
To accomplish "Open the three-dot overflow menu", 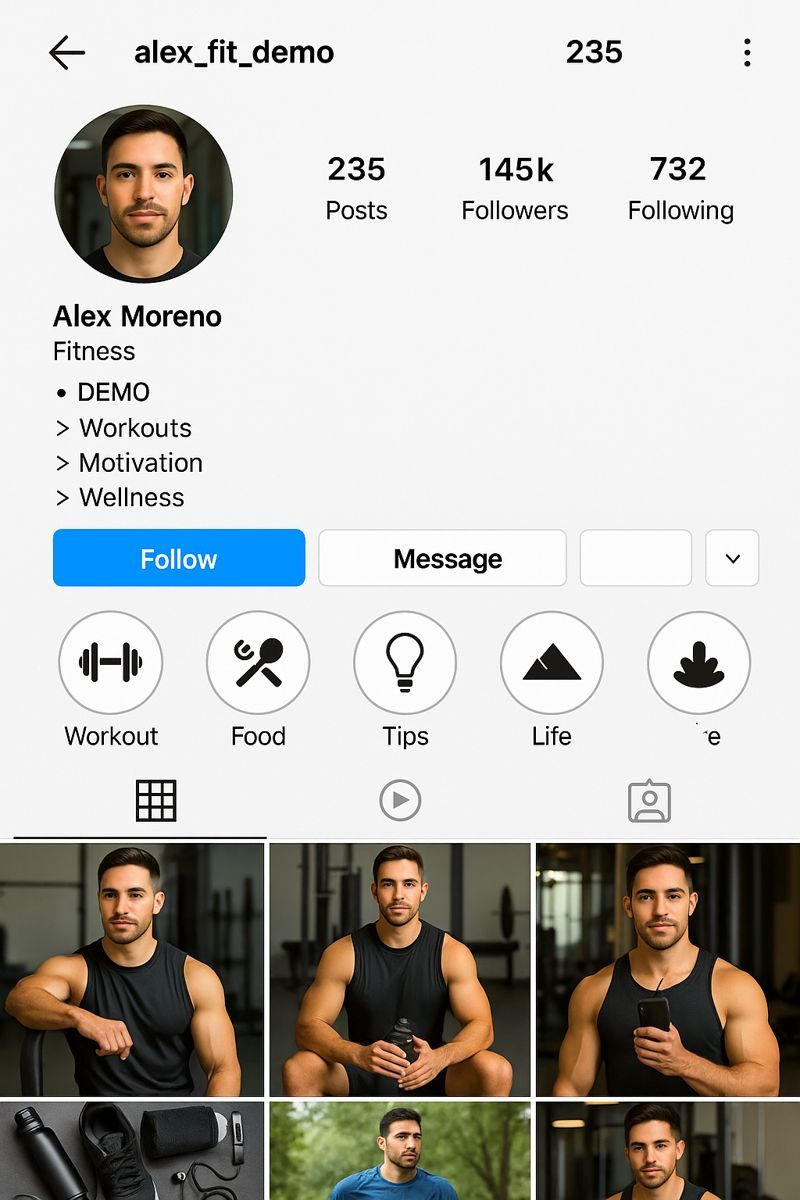I will point(747,53).
